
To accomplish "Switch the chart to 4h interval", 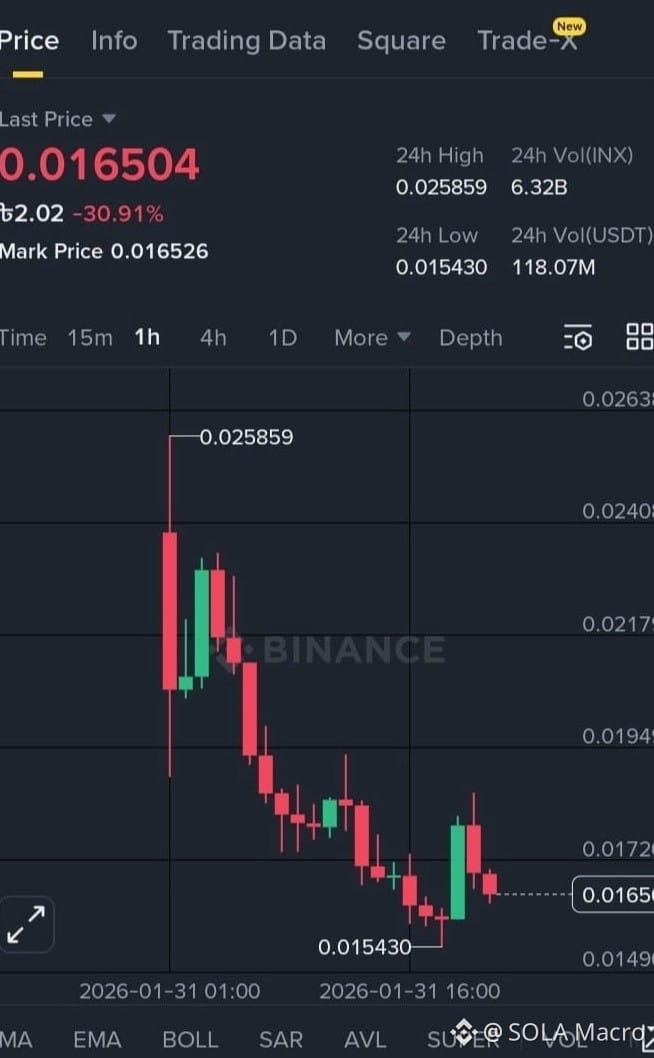I will click(213, 338).
